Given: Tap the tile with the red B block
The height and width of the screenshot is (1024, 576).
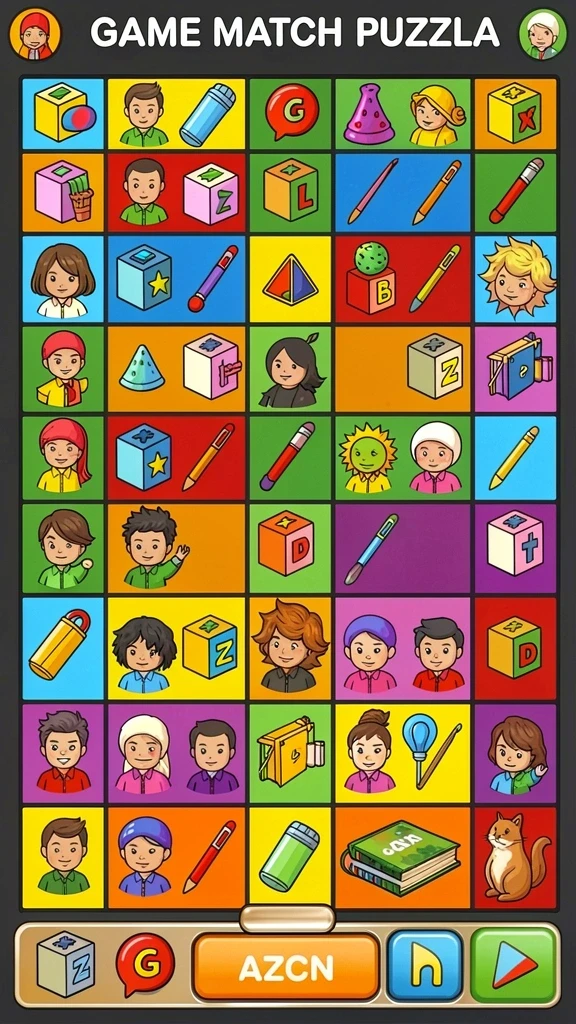Looking at the screenshot, I should tap(402, 279).
